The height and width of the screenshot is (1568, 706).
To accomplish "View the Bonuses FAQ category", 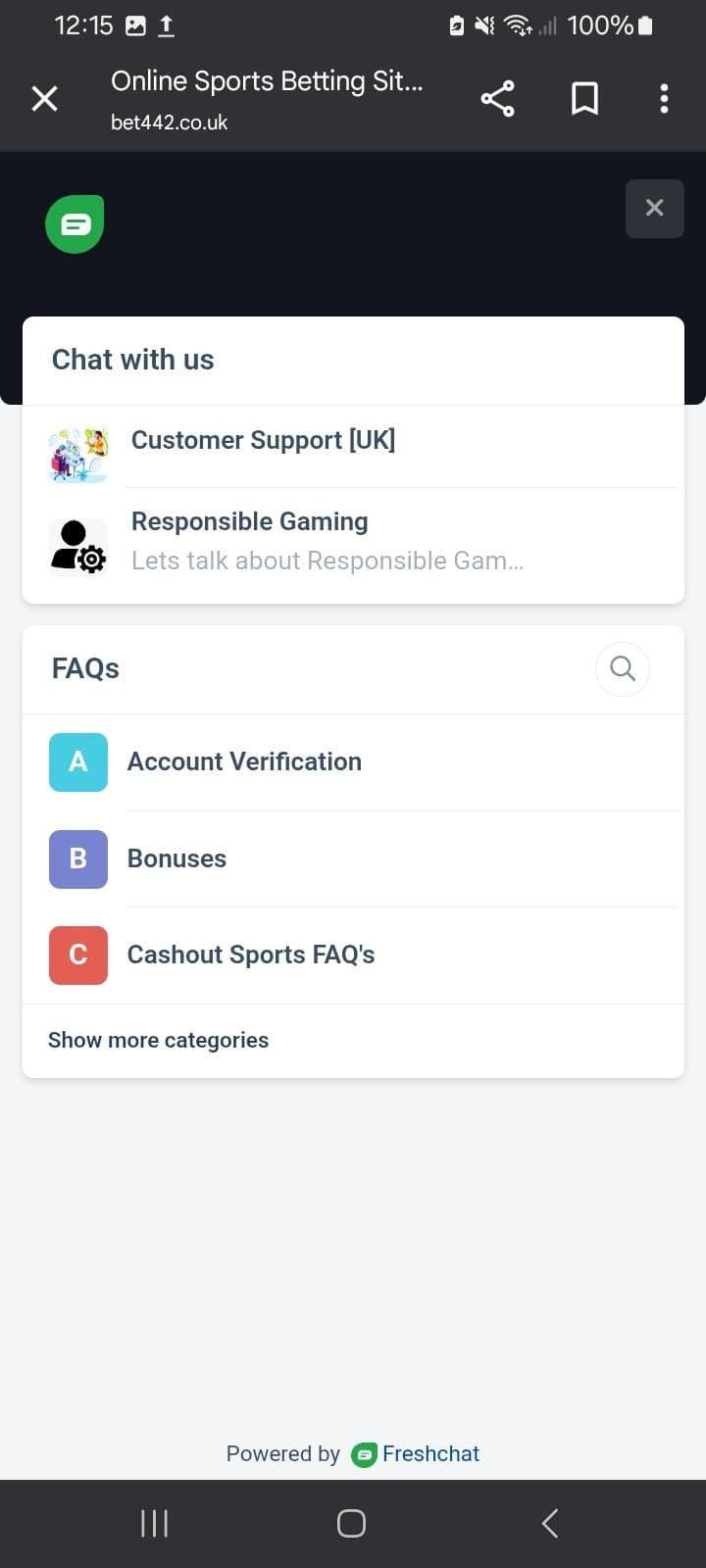I will [x=176, y=858].
